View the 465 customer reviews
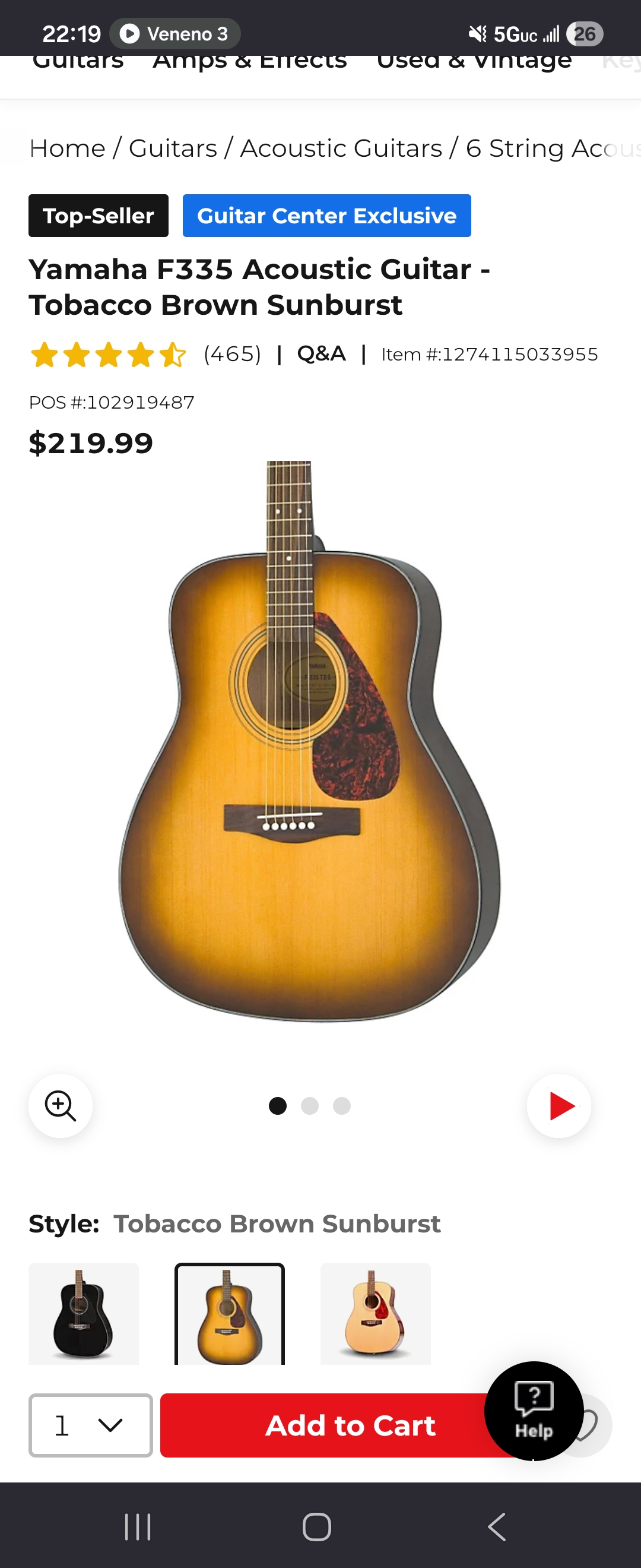Image resolution: width=641 pixels, height=1568 pixels. (x=231, y=353)
